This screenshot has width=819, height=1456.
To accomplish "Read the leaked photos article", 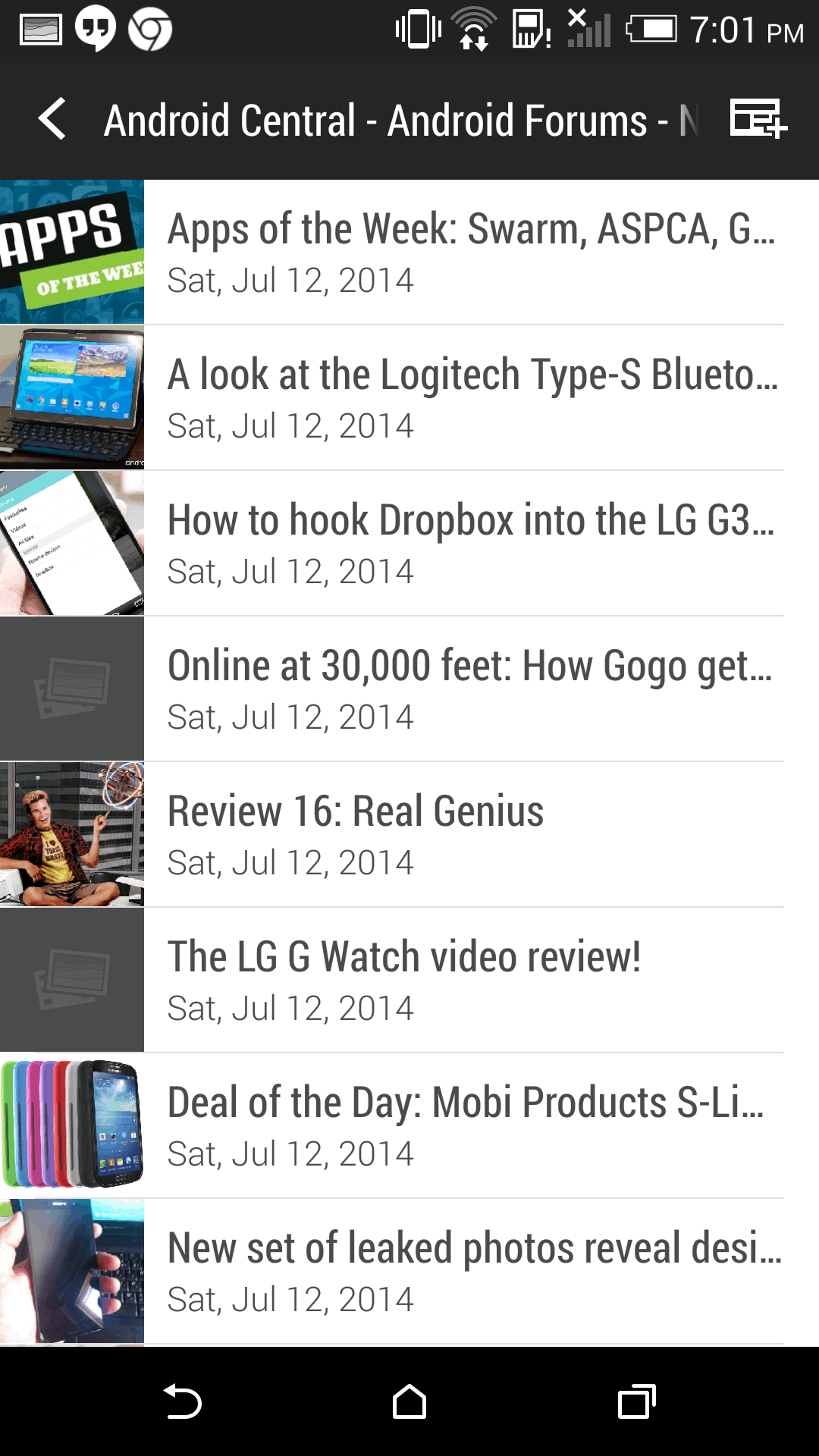I will coord(470,1271).
